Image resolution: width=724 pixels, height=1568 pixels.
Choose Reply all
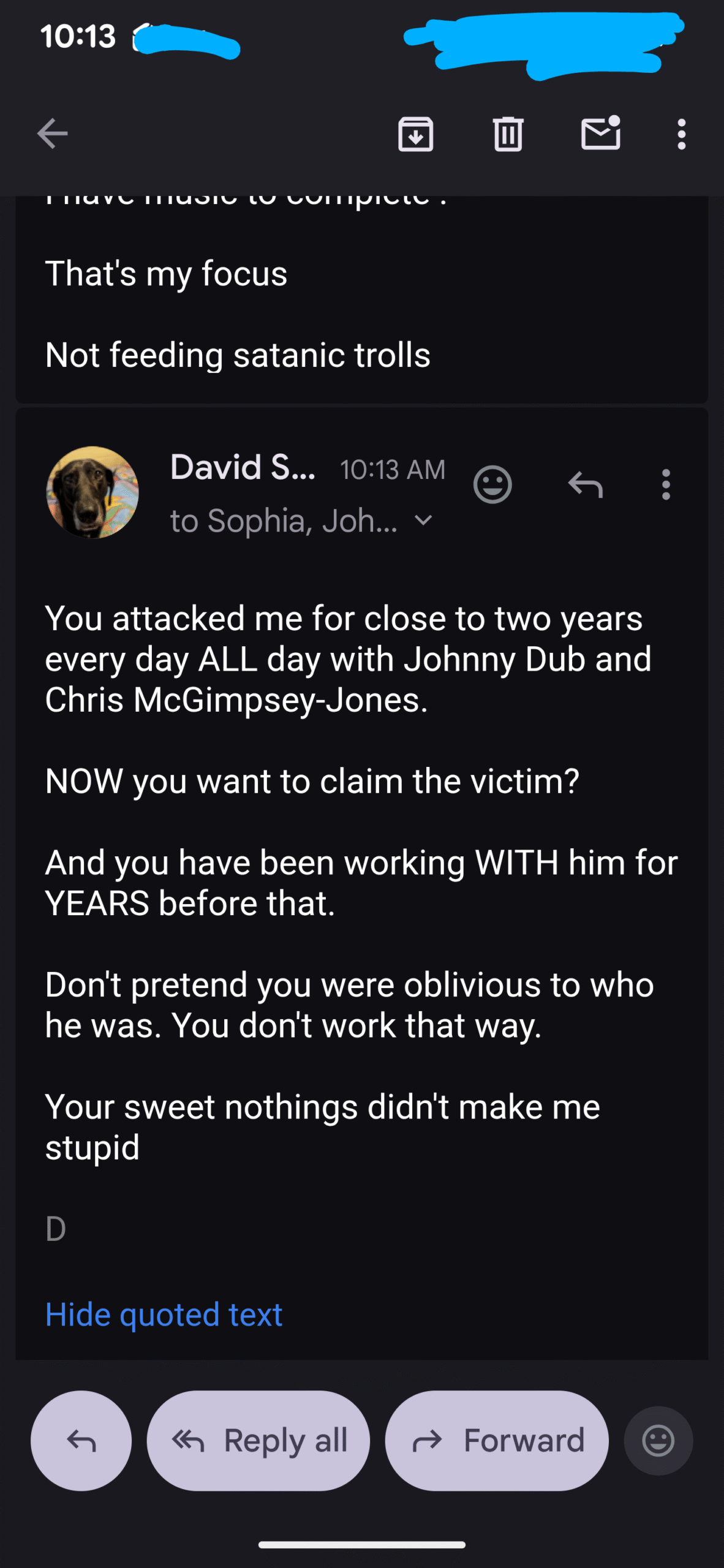(258, 1441)
